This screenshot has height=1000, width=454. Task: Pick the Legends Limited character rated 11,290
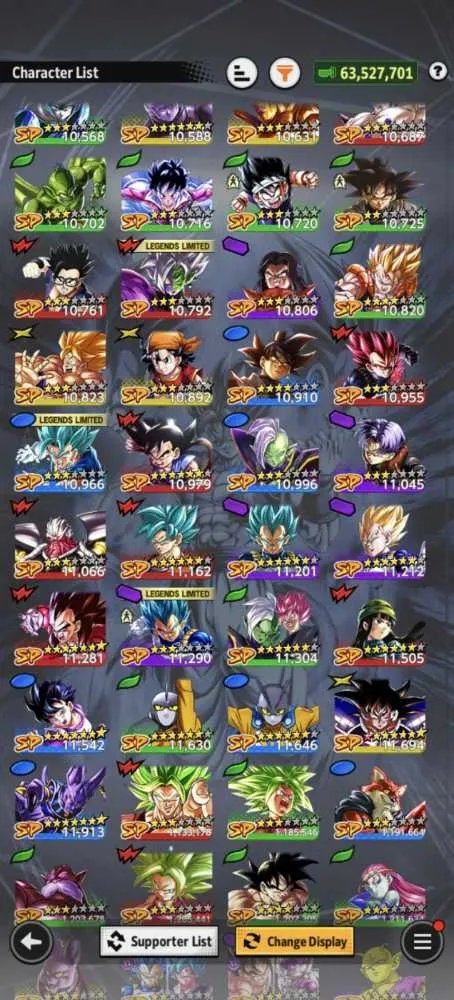tap(167, 629)
